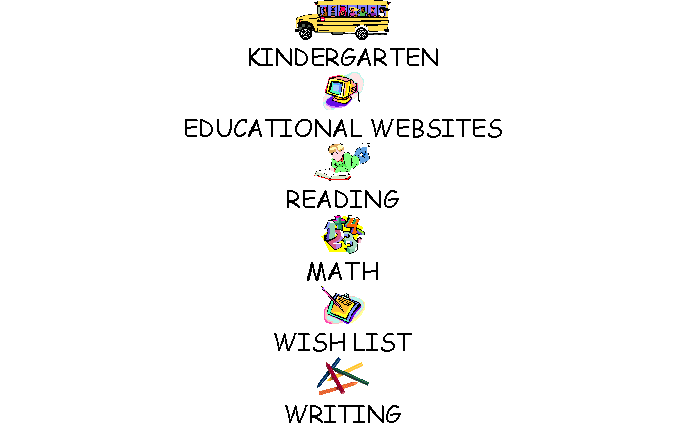Open the Educational Websites section
This screenshot has width=686, height=429.
(x=343, y=129)
